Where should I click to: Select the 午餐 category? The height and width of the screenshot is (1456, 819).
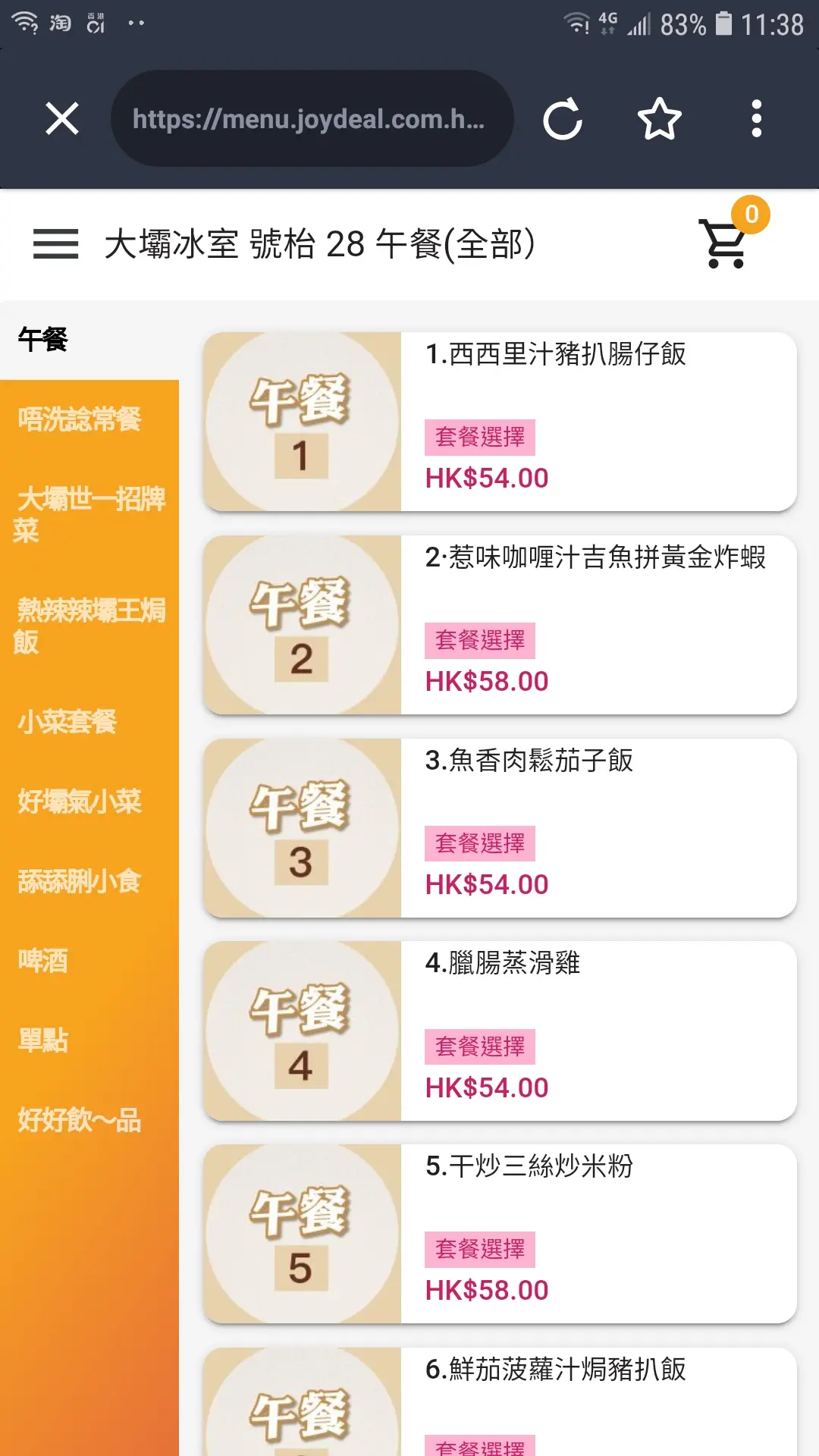click(44, 340)
